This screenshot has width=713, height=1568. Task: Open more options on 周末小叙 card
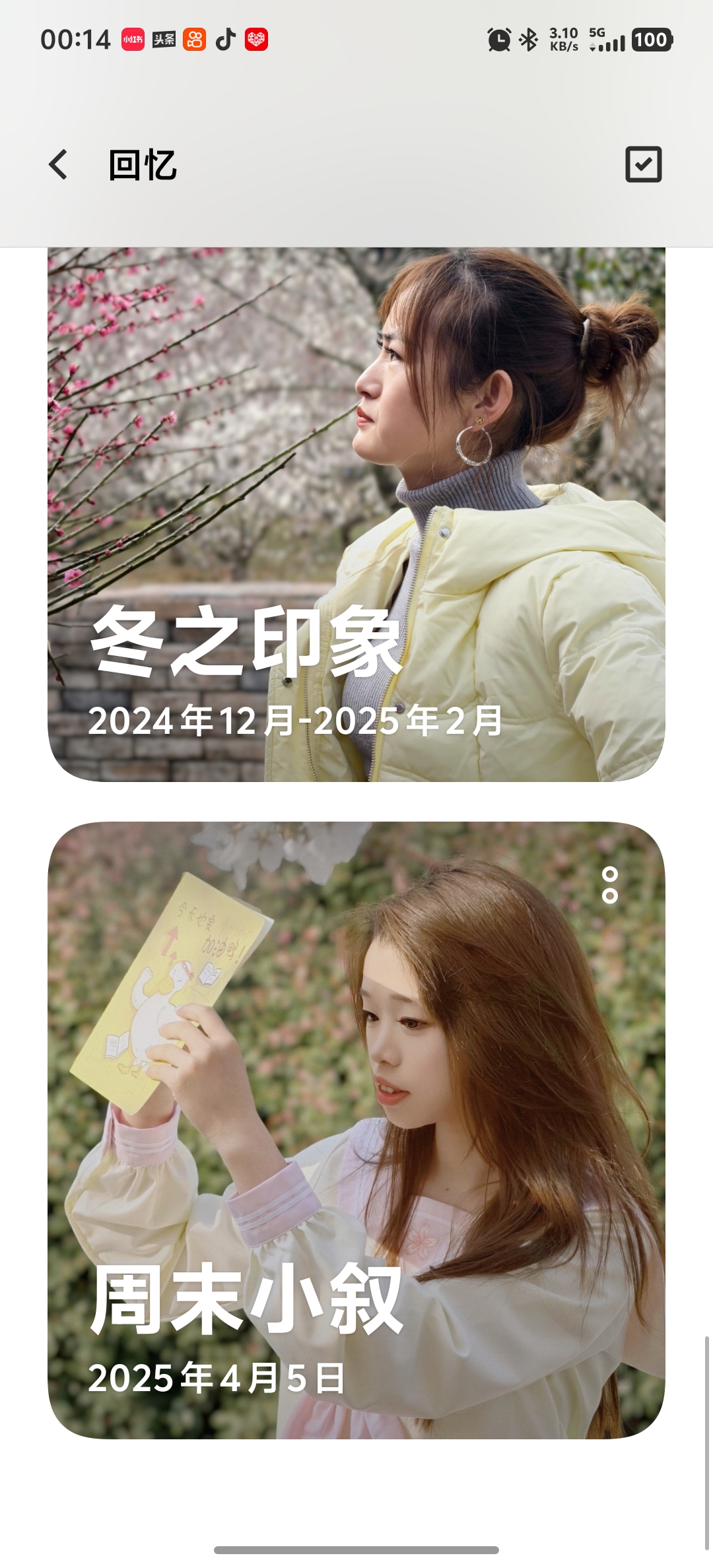610,885
